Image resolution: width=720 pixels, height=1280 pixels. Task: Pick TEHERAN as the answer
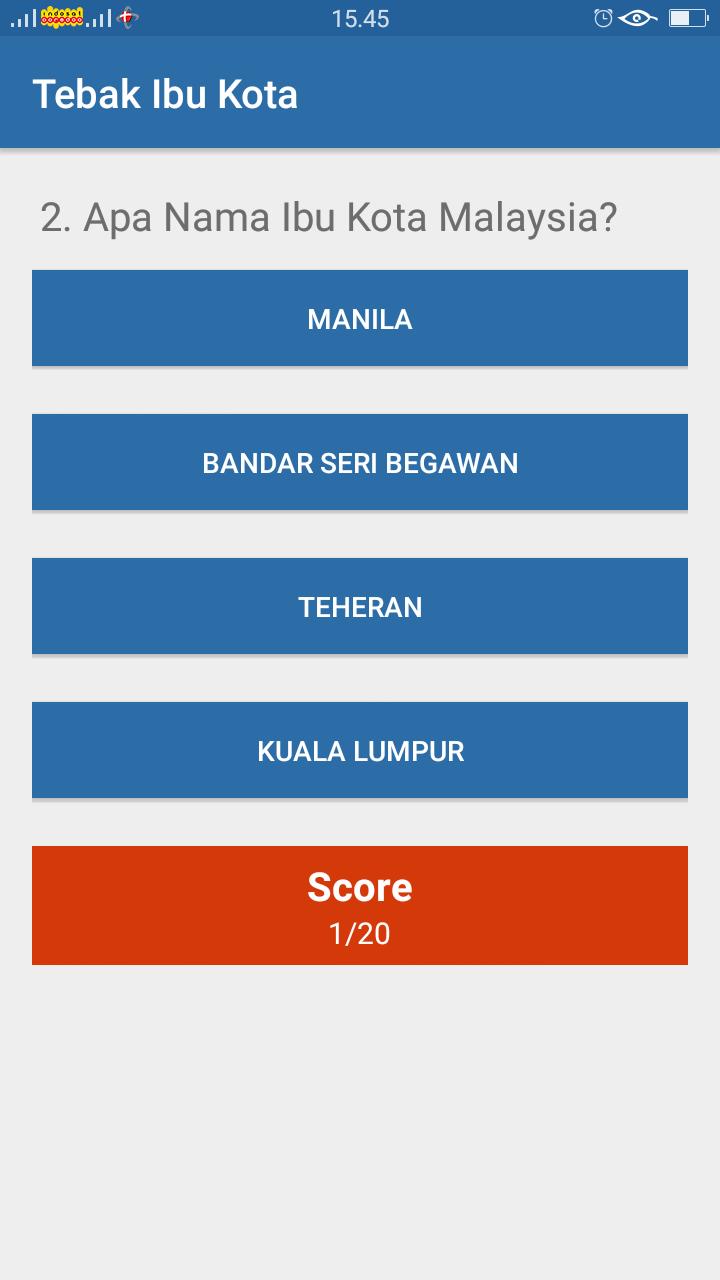click(360, 606)
